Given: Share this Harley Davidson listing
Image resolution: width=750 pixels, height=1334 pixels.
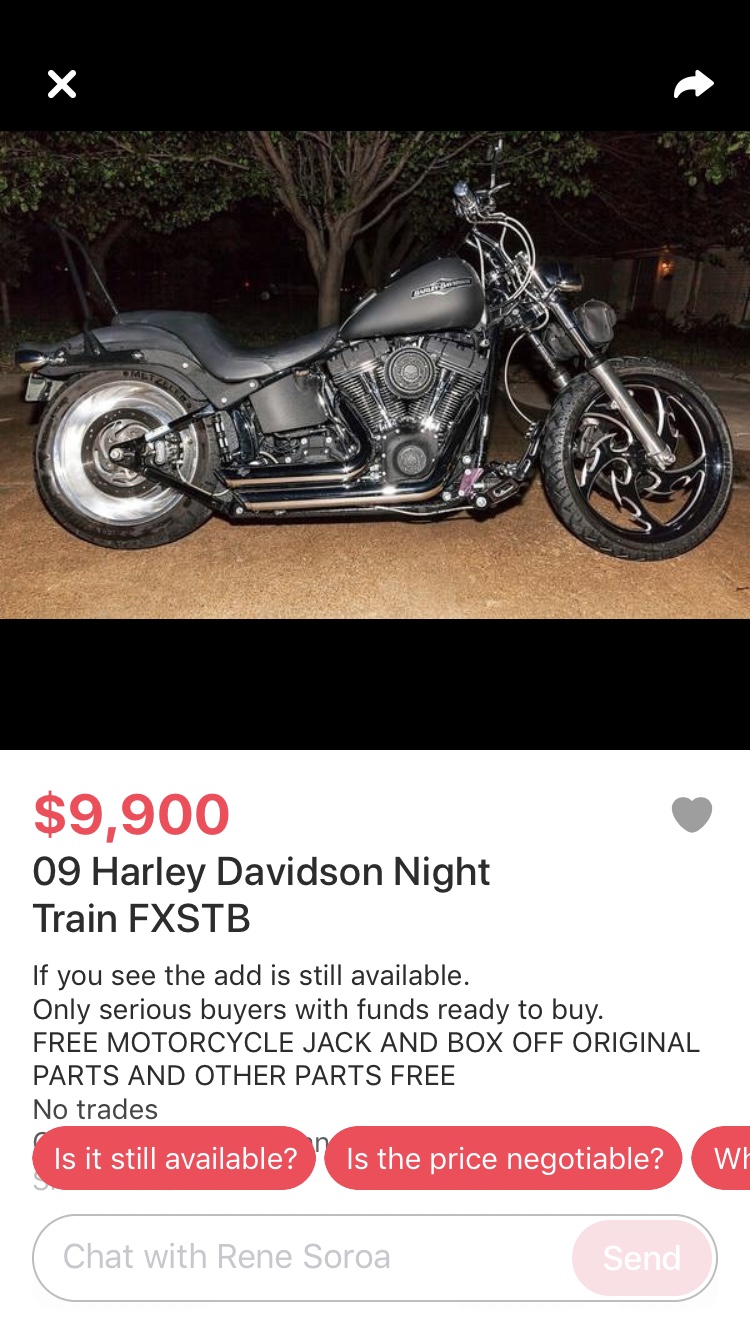Looking at the screenshot, I should pos(693,85).
